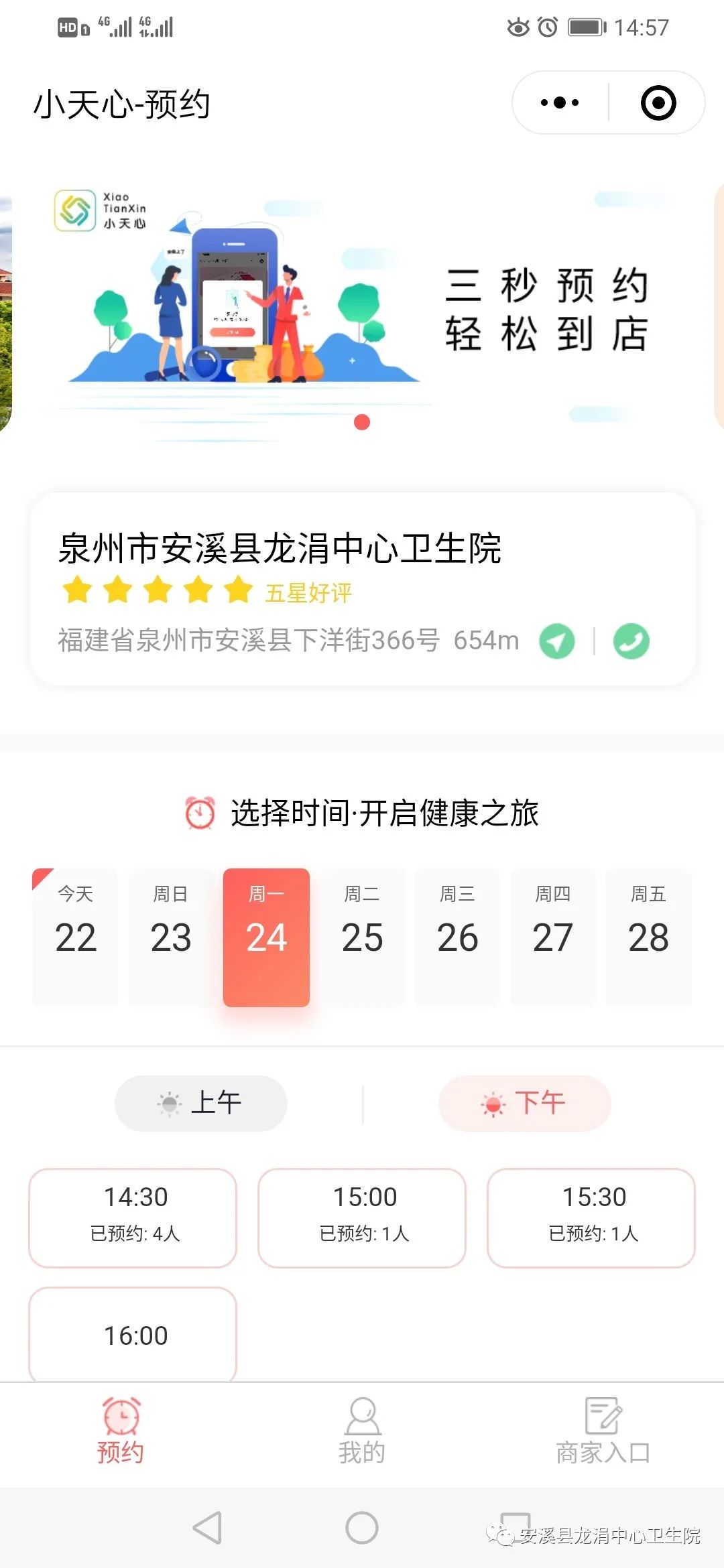Choose Monday the 24th
724x1568 pixels.
click(x=266, y=937)
